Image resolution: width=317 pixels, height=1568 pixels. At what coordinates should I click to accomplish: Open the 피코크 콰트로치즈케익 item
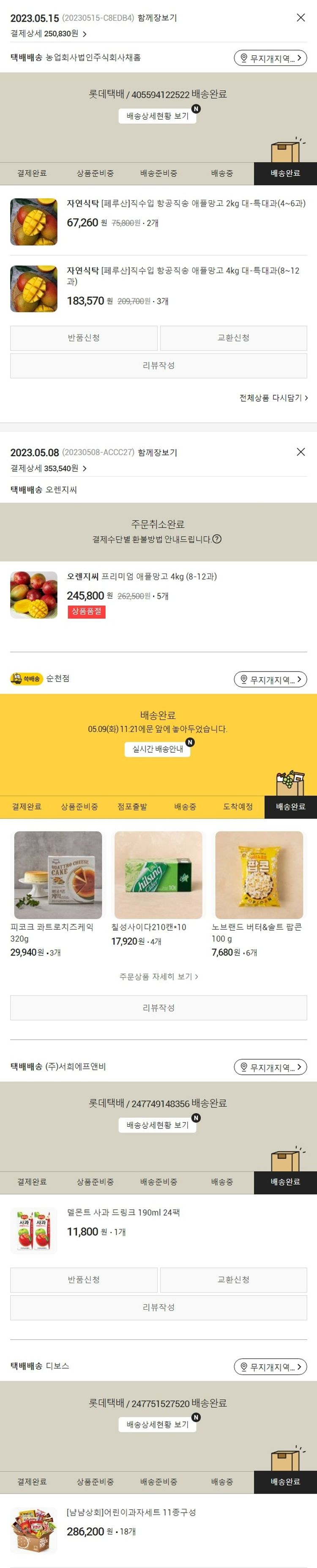click(58, 875)
